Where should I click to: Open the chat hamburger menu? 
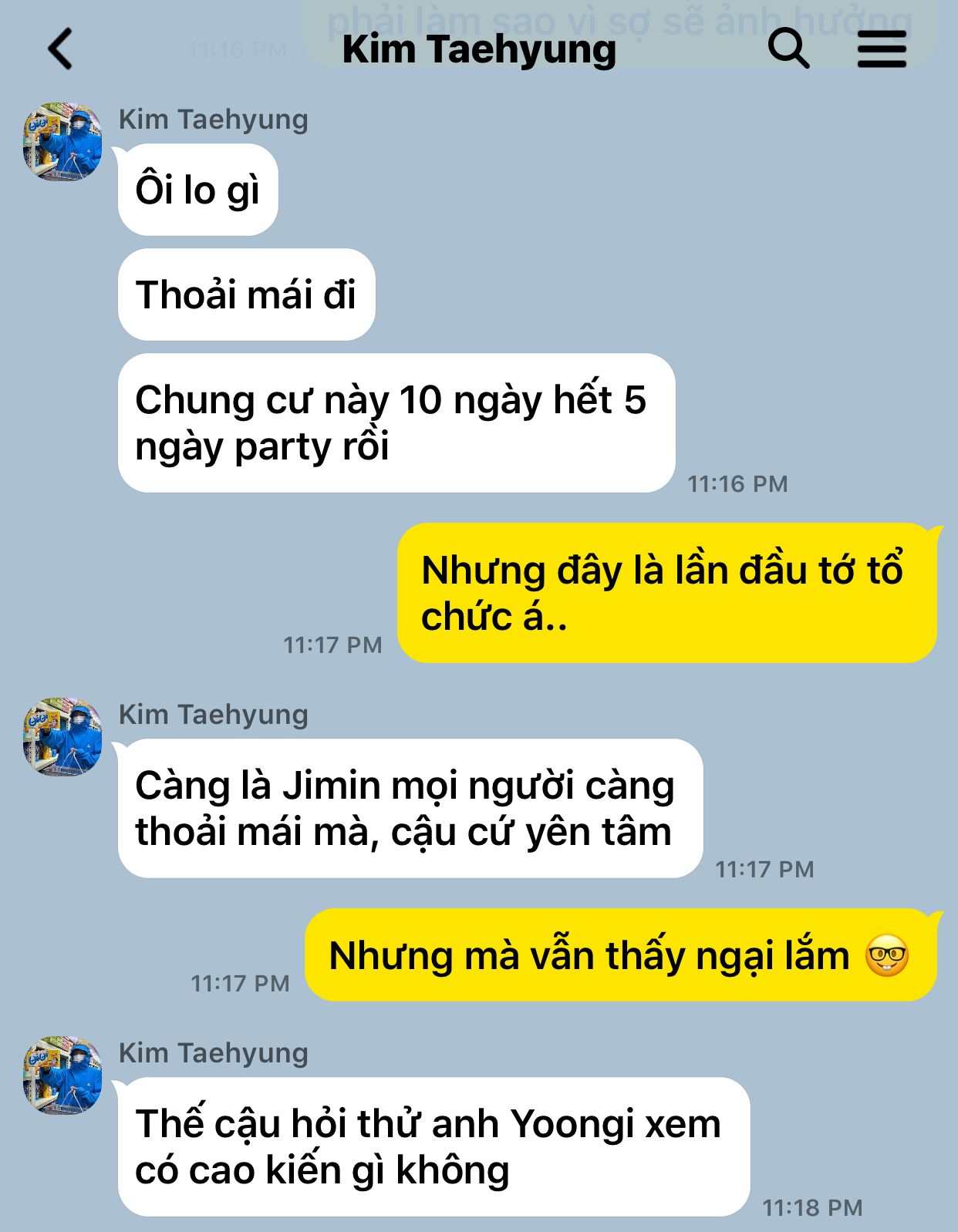[x=882, y=49]
